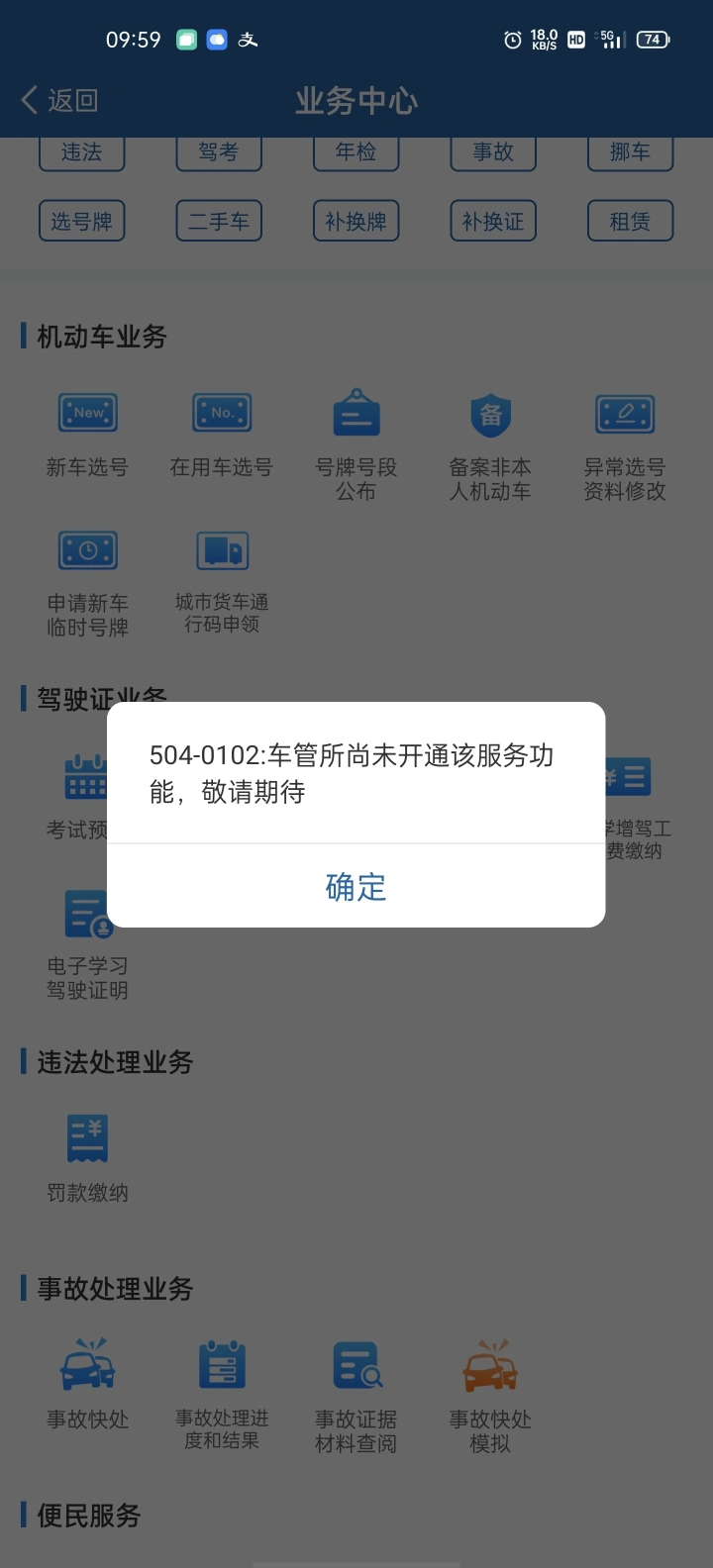Viewport: 713px width, 1568px height.
Task: Open 新车选号 service
Action: click(87, 435)
